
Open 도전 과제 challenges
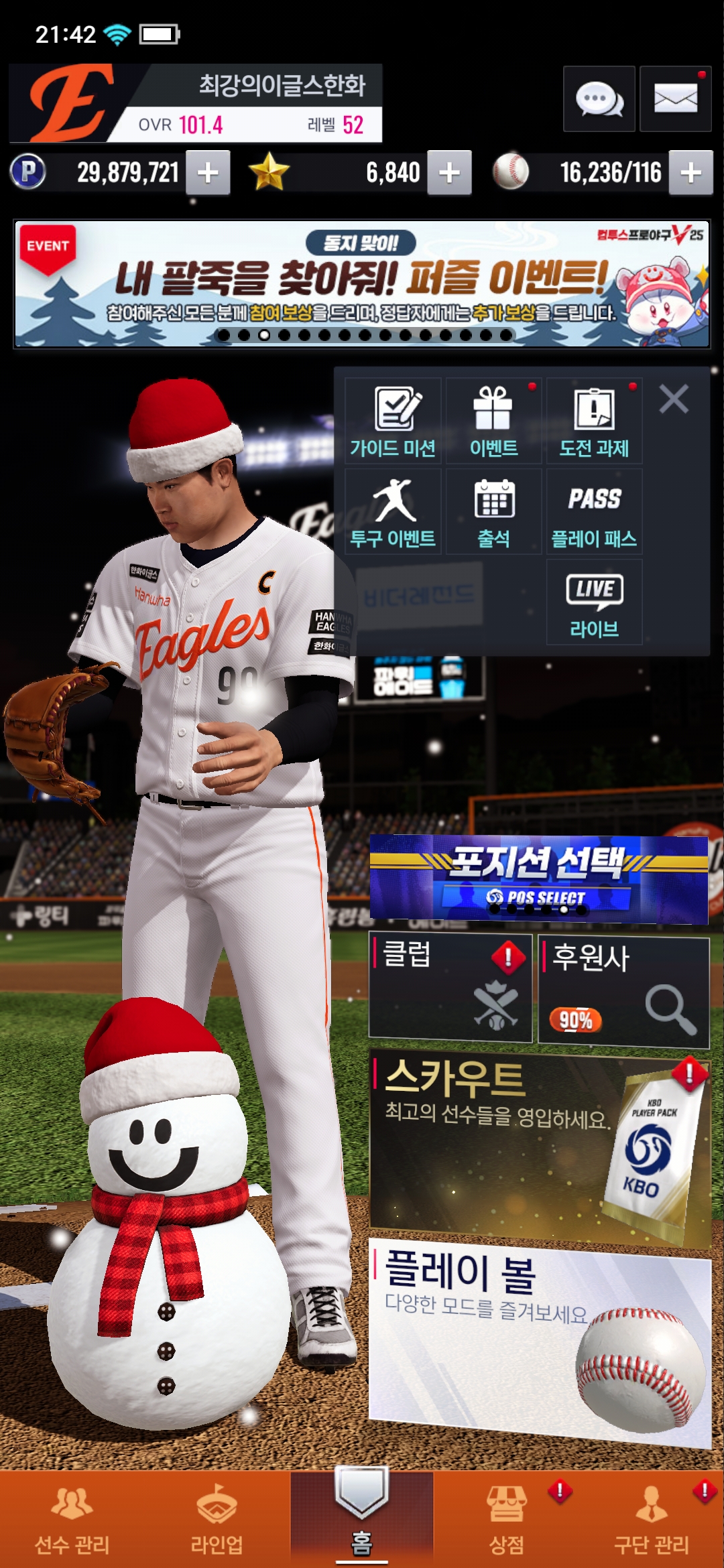pos(594,421)
